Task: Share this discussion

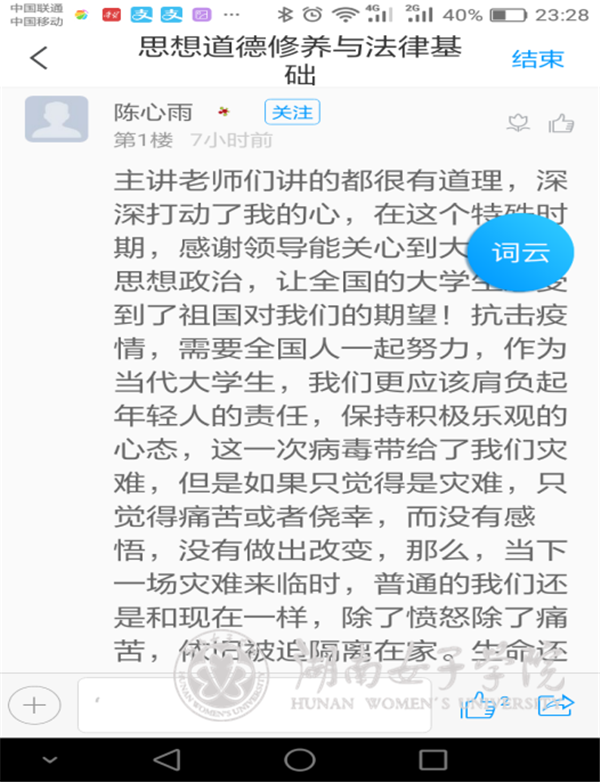Action: coord(556,704)
